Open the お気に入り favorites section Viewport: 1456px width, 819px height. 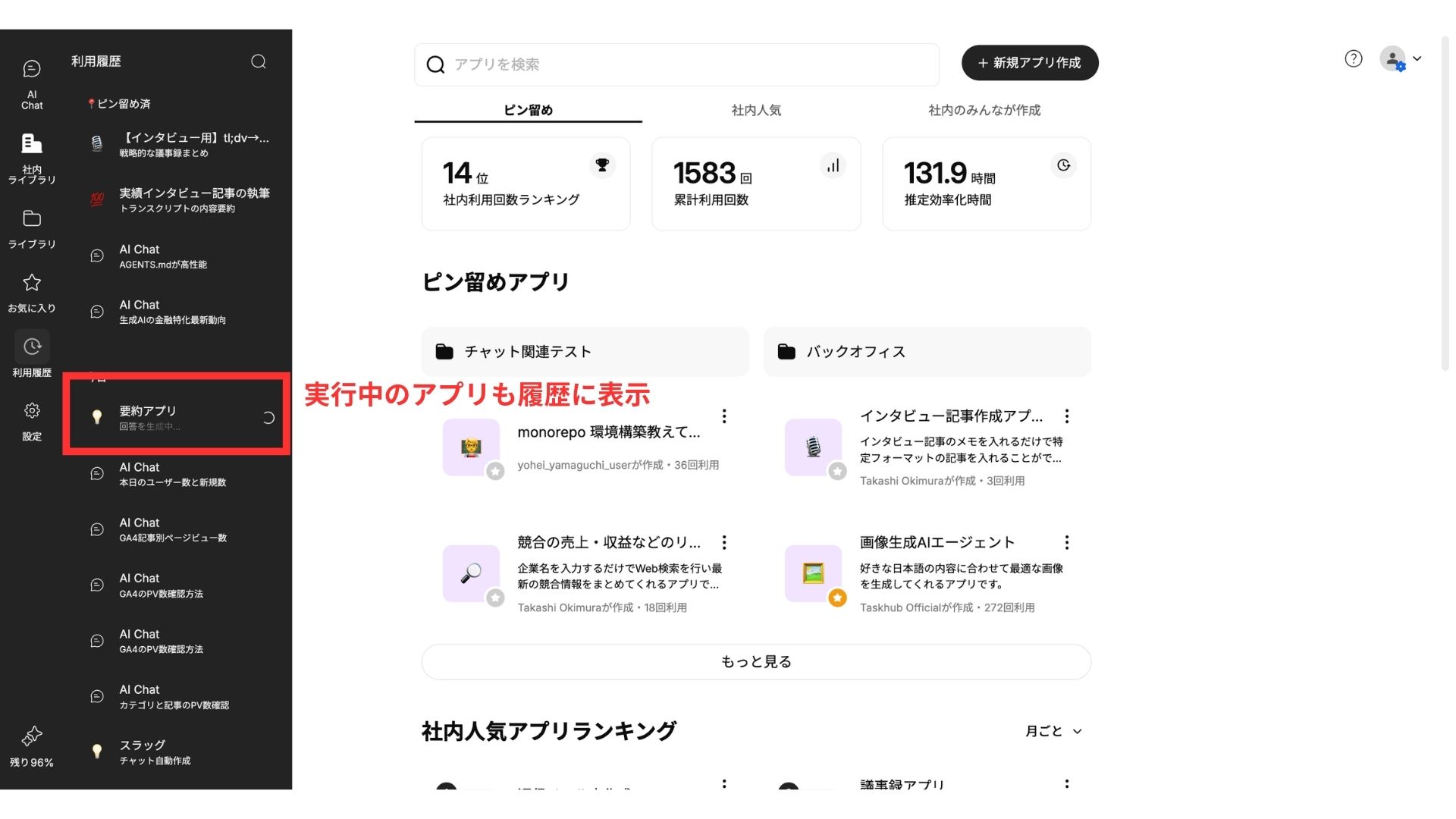pos(32,292)
